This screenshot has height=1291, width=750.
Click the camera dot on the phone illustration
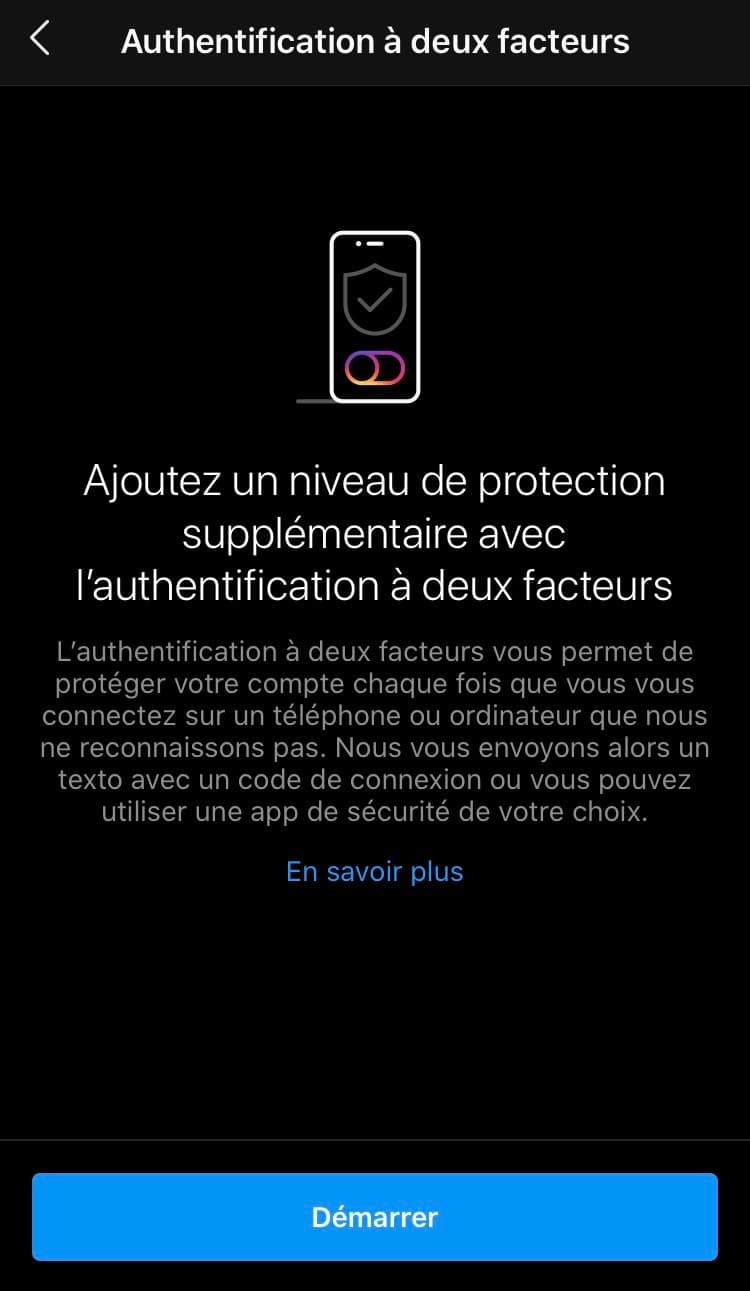[356, 242]
